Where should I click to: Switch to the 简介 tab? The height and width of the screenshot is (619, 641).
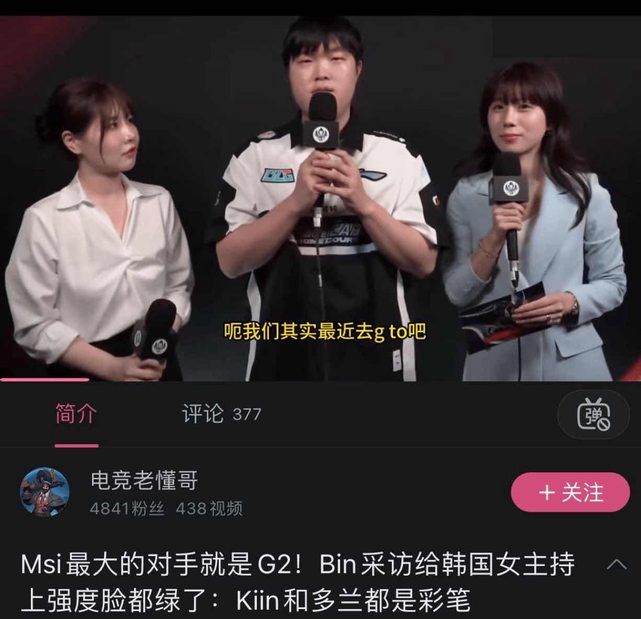coord(76,414)
